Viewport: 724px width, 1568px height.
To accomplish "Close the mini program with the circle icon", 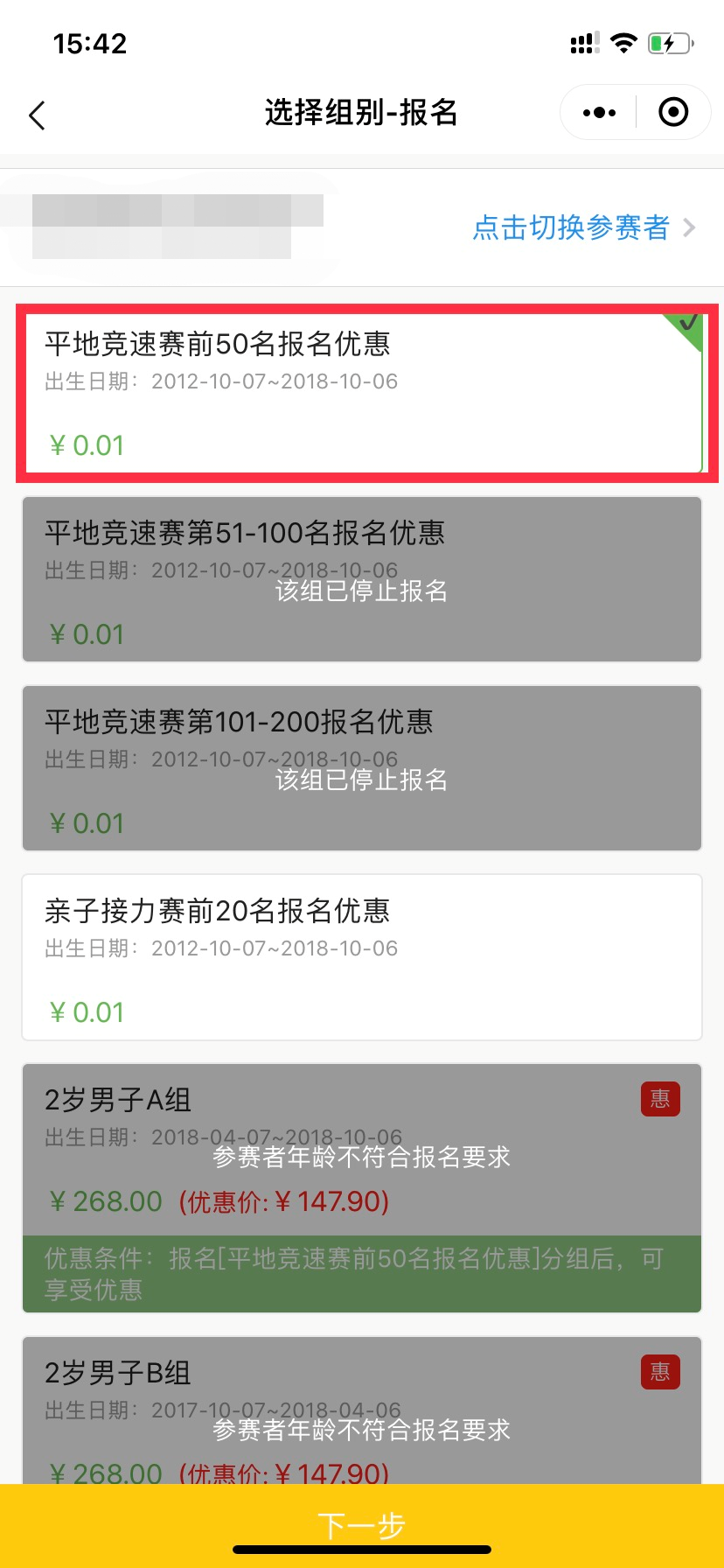I will click(672, 113).
